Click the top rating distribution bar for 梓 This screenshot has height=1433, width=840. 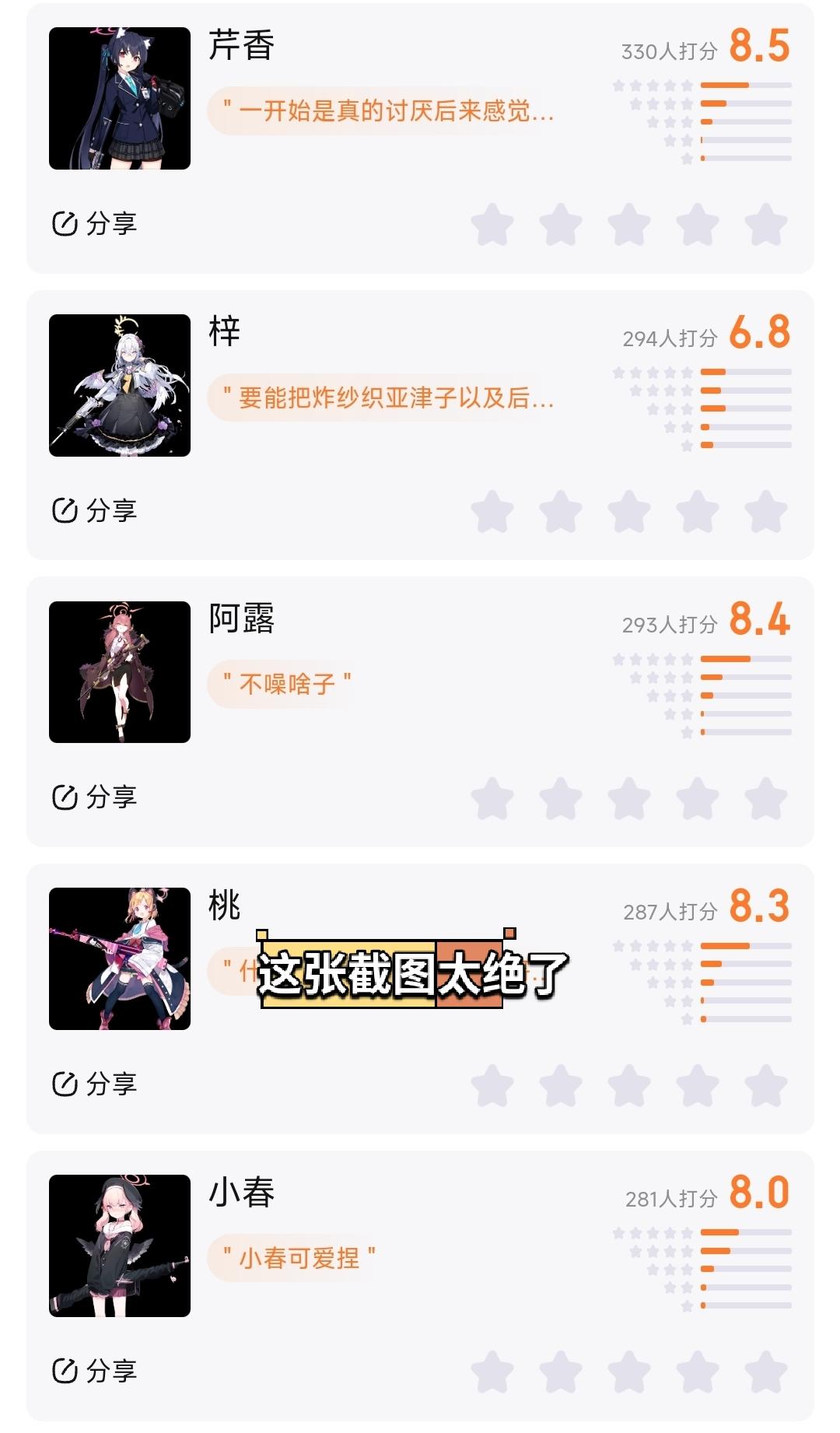point(747,373)
